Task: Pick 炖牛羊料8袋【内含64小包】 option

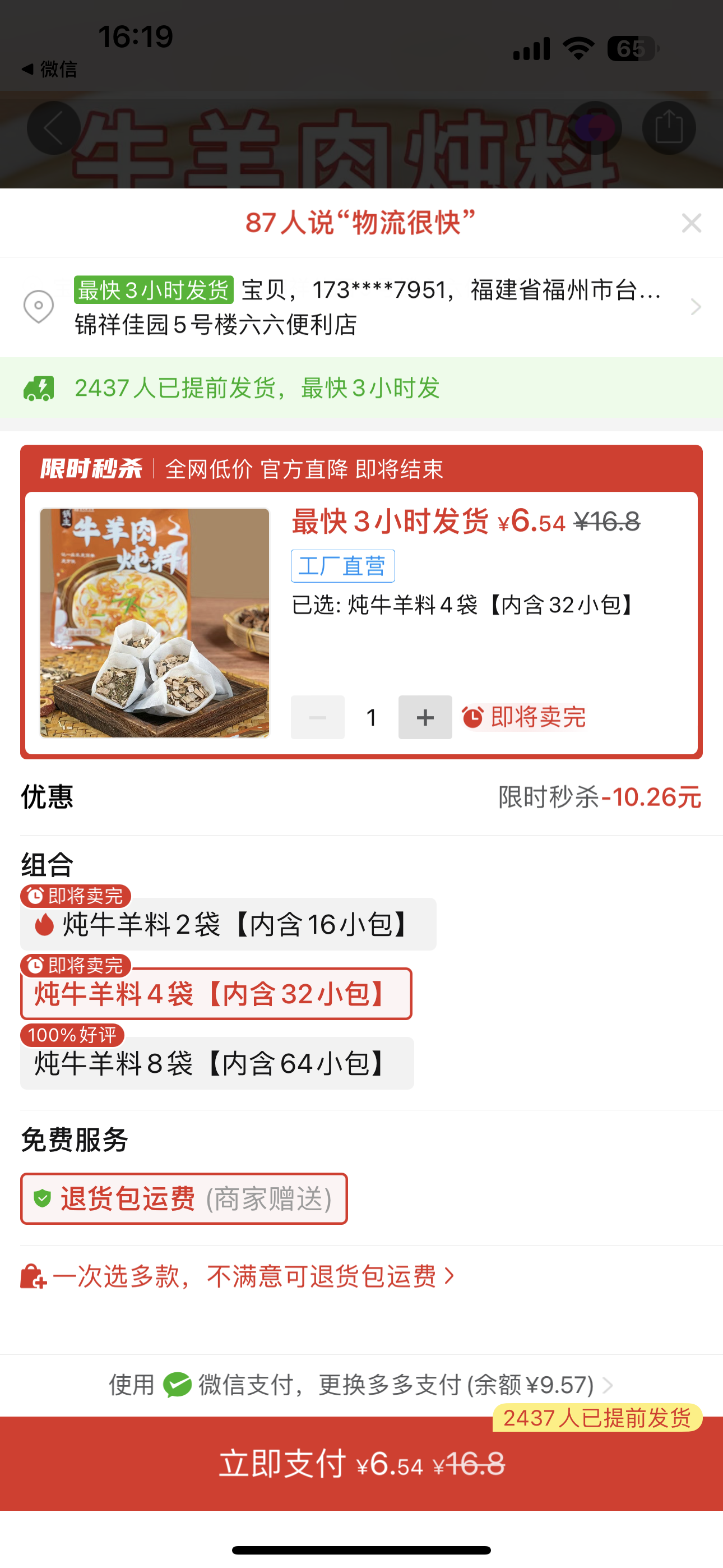Action: (x=217, y=1063)
